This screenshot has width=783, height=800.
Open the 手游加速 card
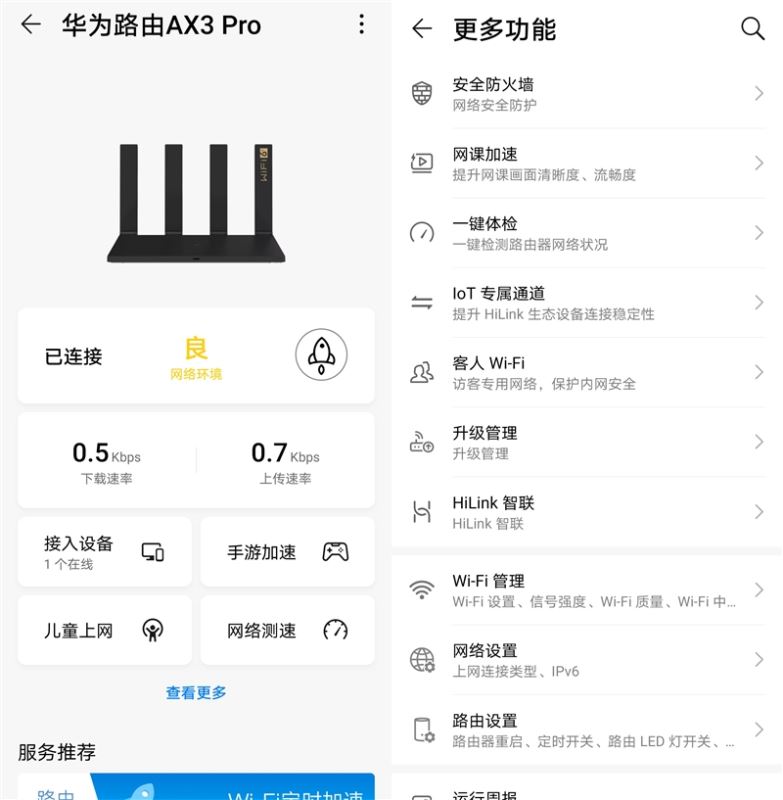click(x=288, y=552)
